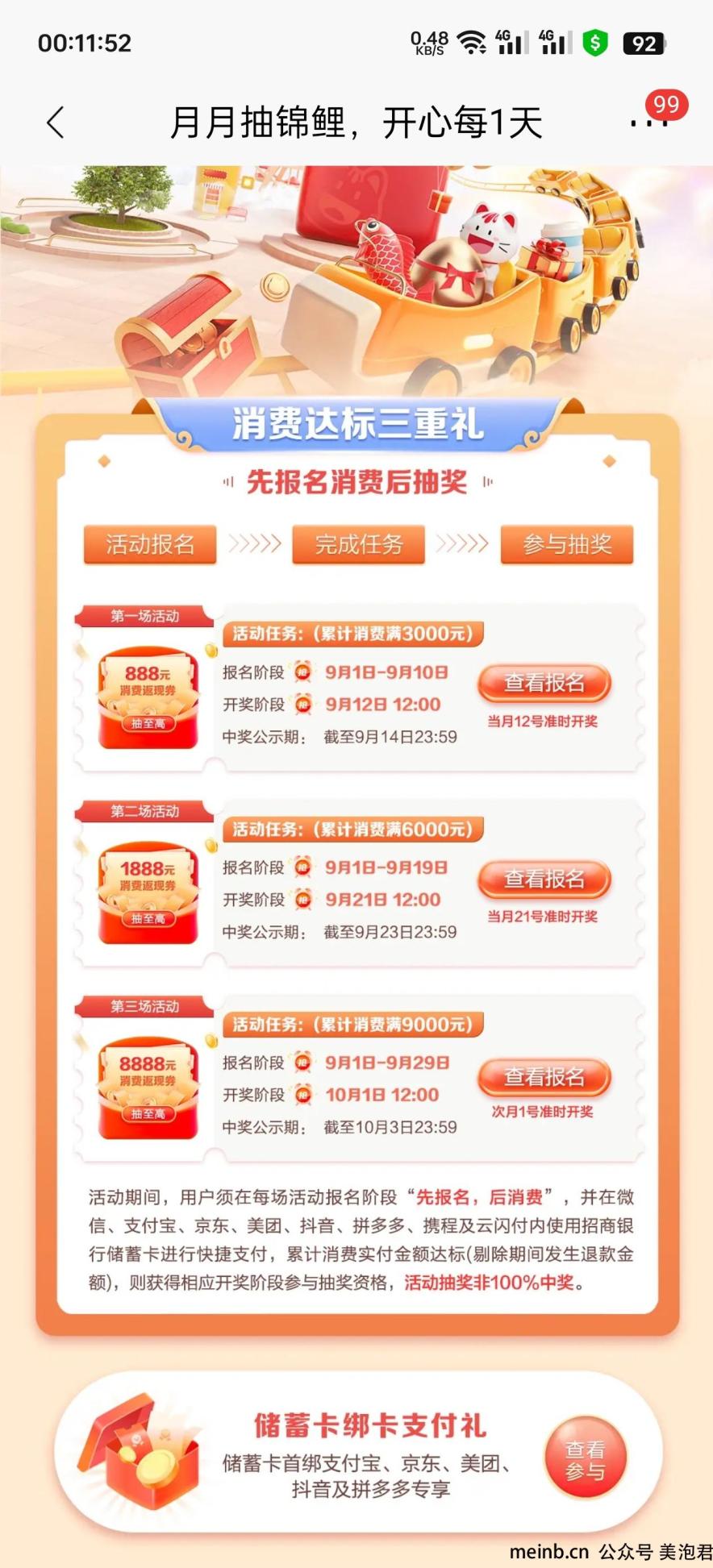Tap 查看报名 for the 3000元 task

[544, 683]
